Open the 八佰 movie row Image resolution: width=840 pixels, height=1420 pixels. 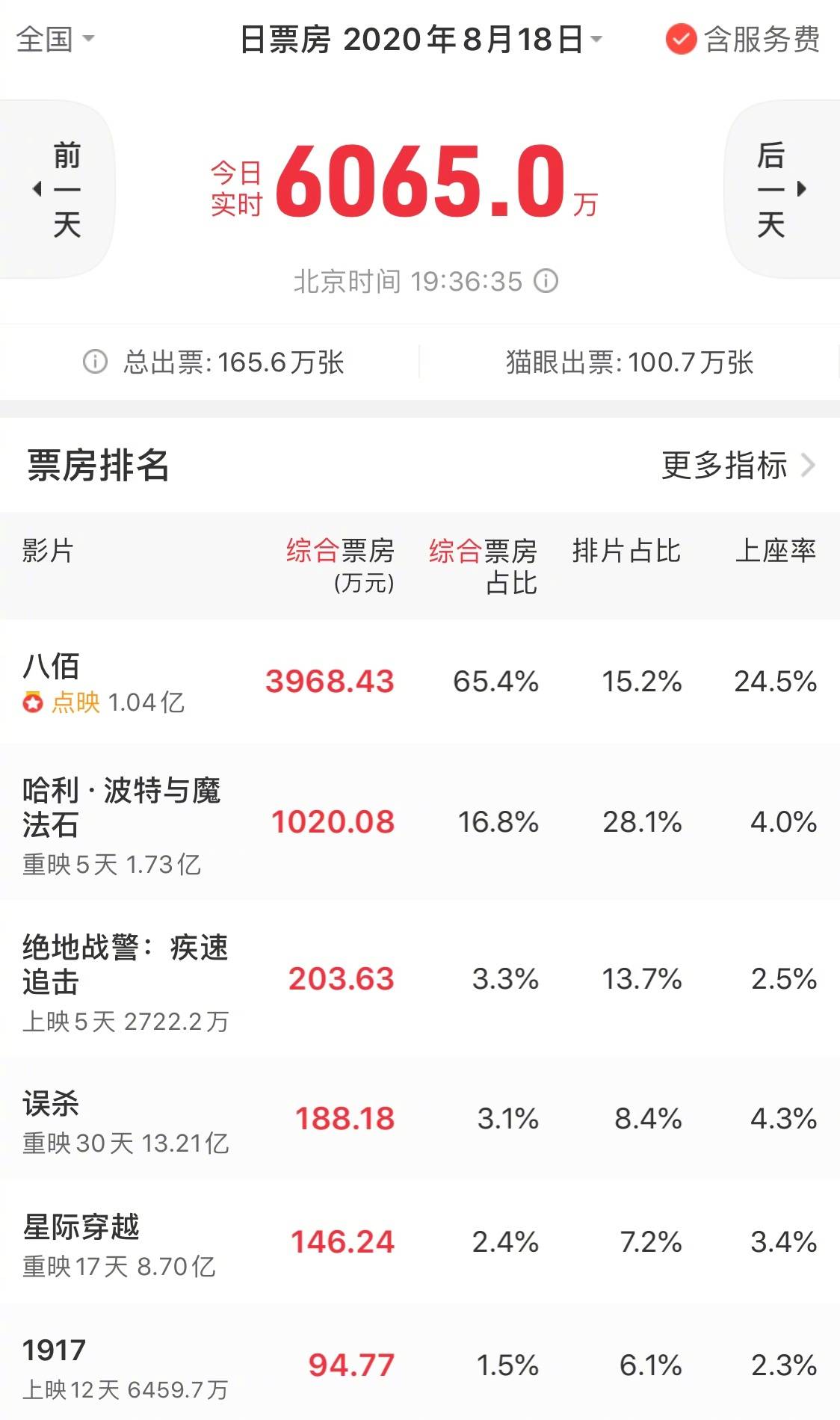coord(420,682)
